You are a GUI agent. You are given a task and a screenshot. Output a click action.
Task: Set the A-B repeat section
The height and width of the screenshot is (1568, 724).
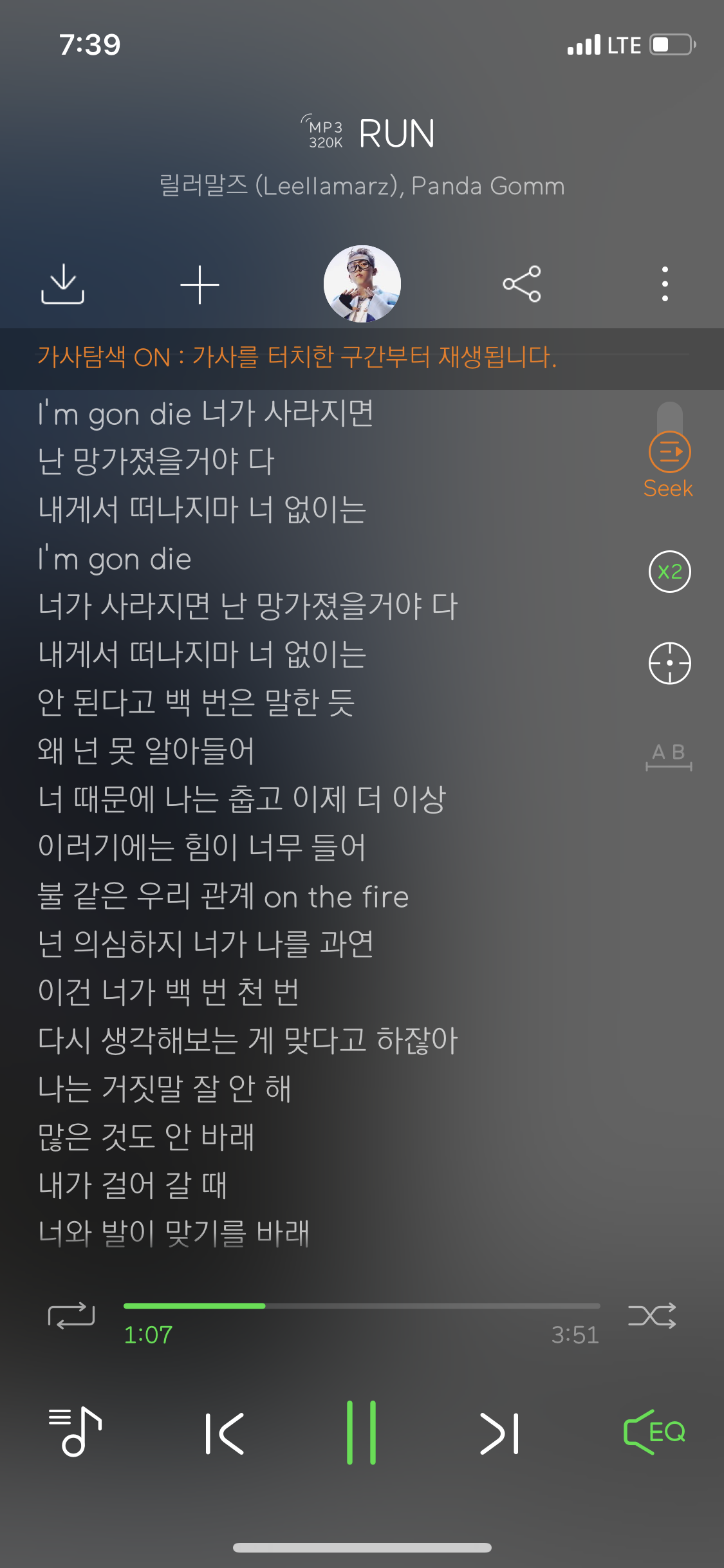point(669,756)
